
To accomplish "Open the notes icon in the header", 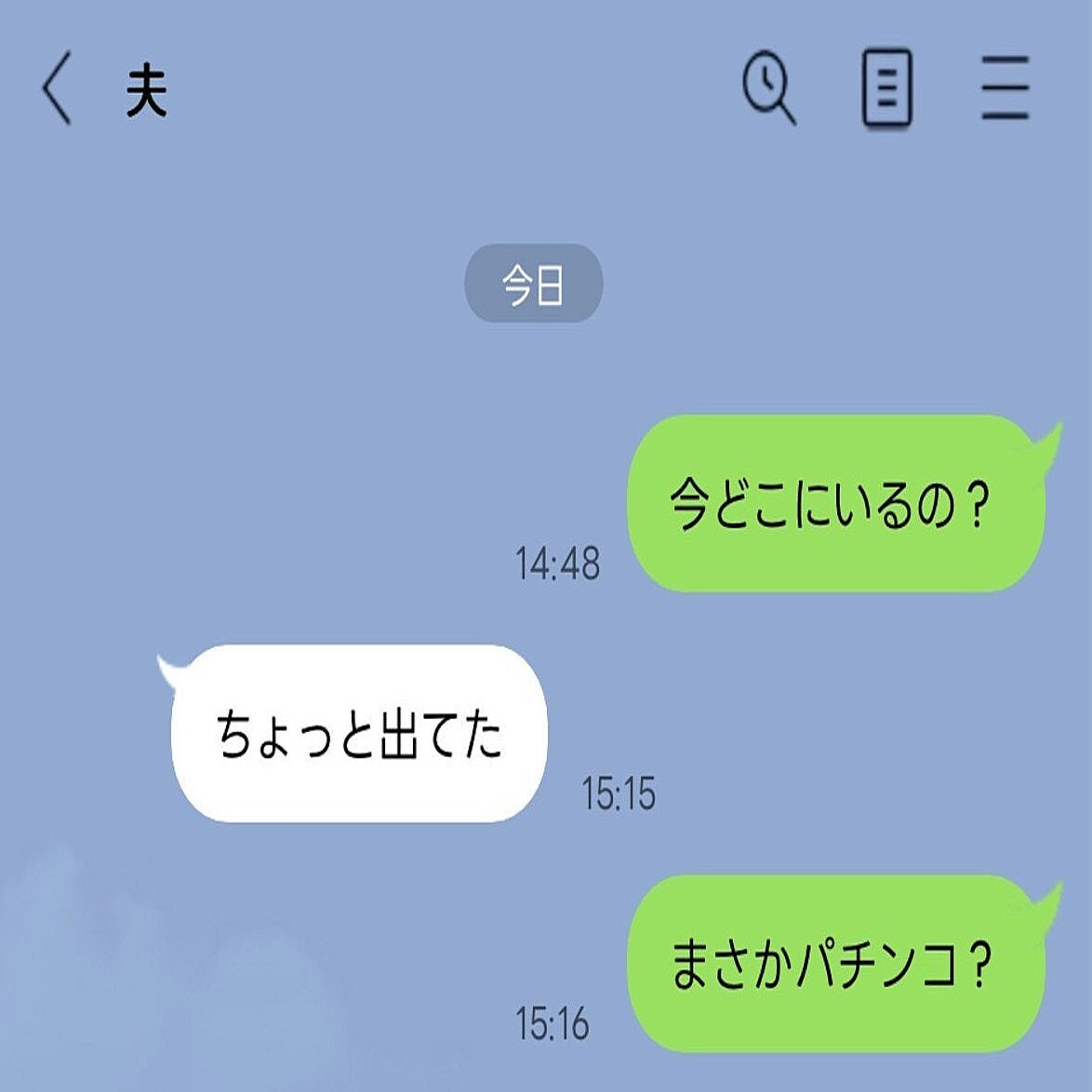I will pyautogui.click(x=886, y=88).
